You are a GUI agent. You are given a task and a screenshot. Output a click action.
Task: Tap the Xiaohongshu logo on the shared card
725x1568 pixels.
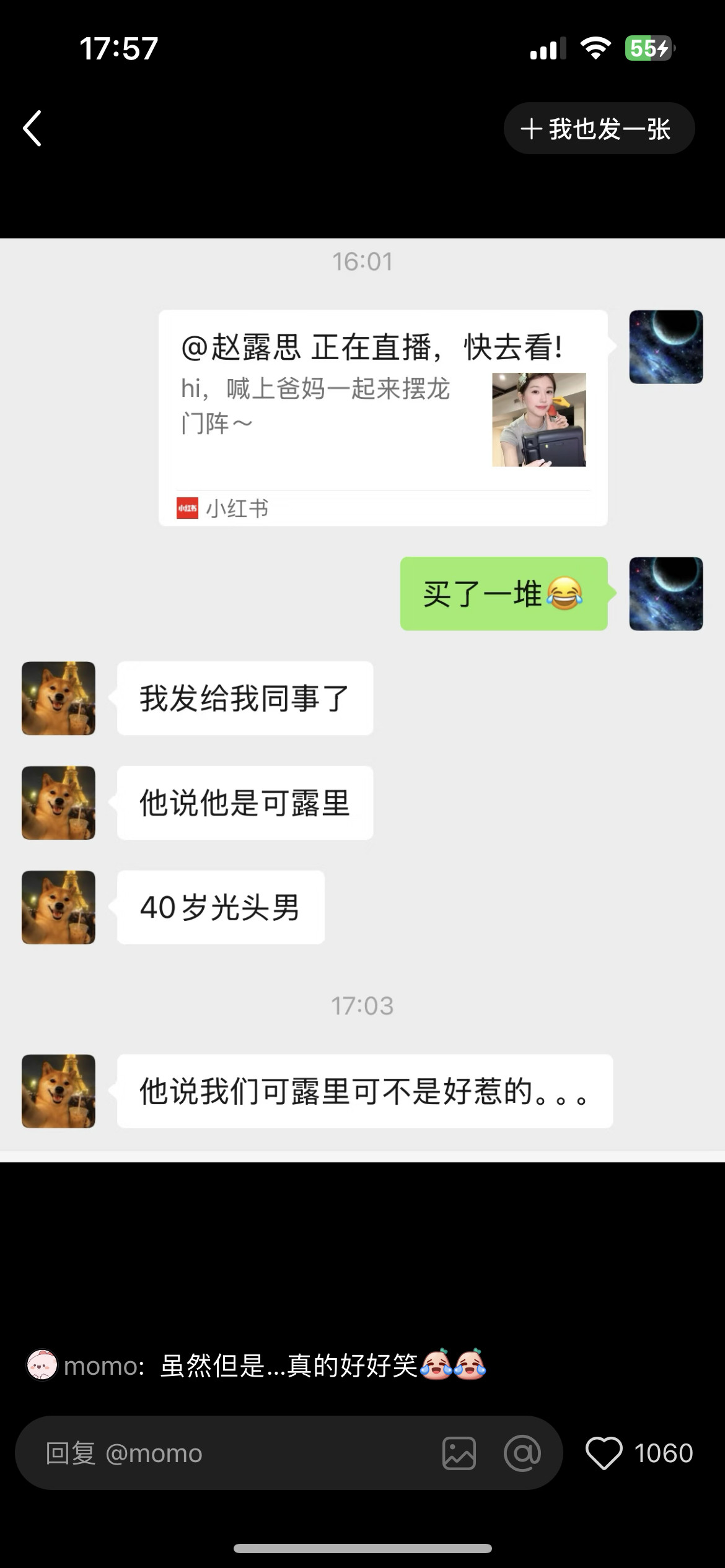[187, 509]
